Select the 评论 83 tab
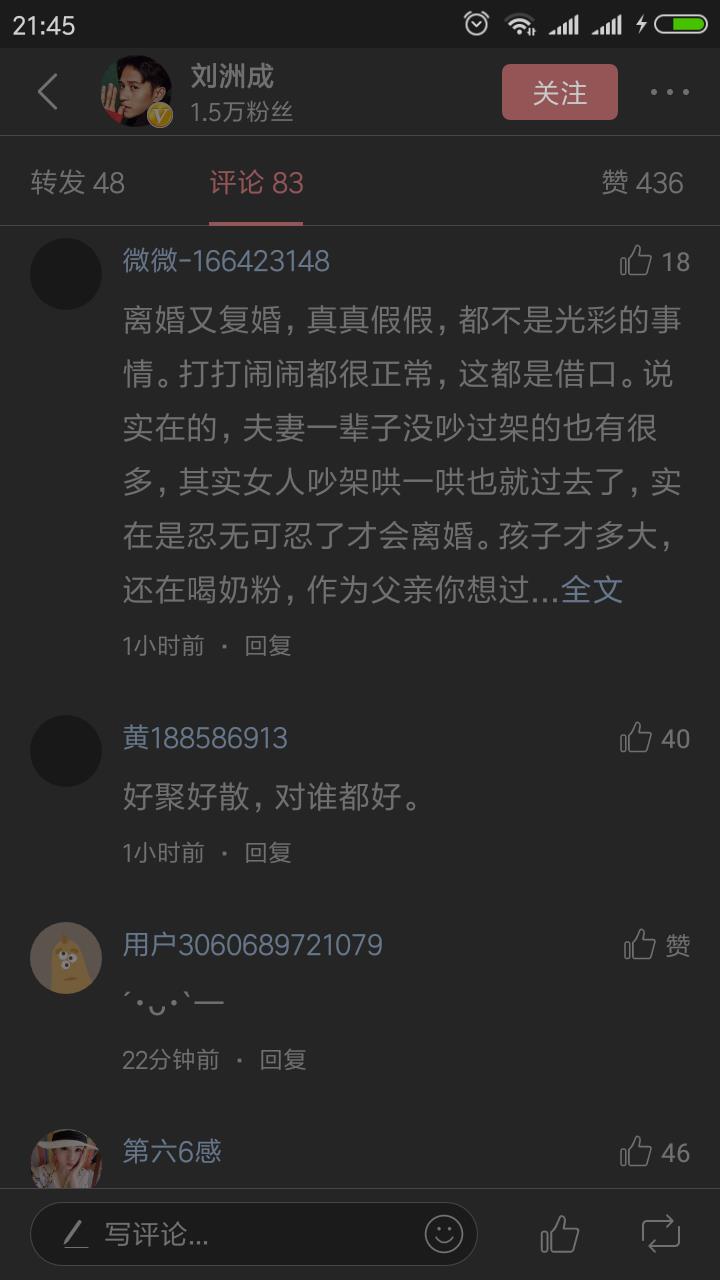 [x=256, y=183]
